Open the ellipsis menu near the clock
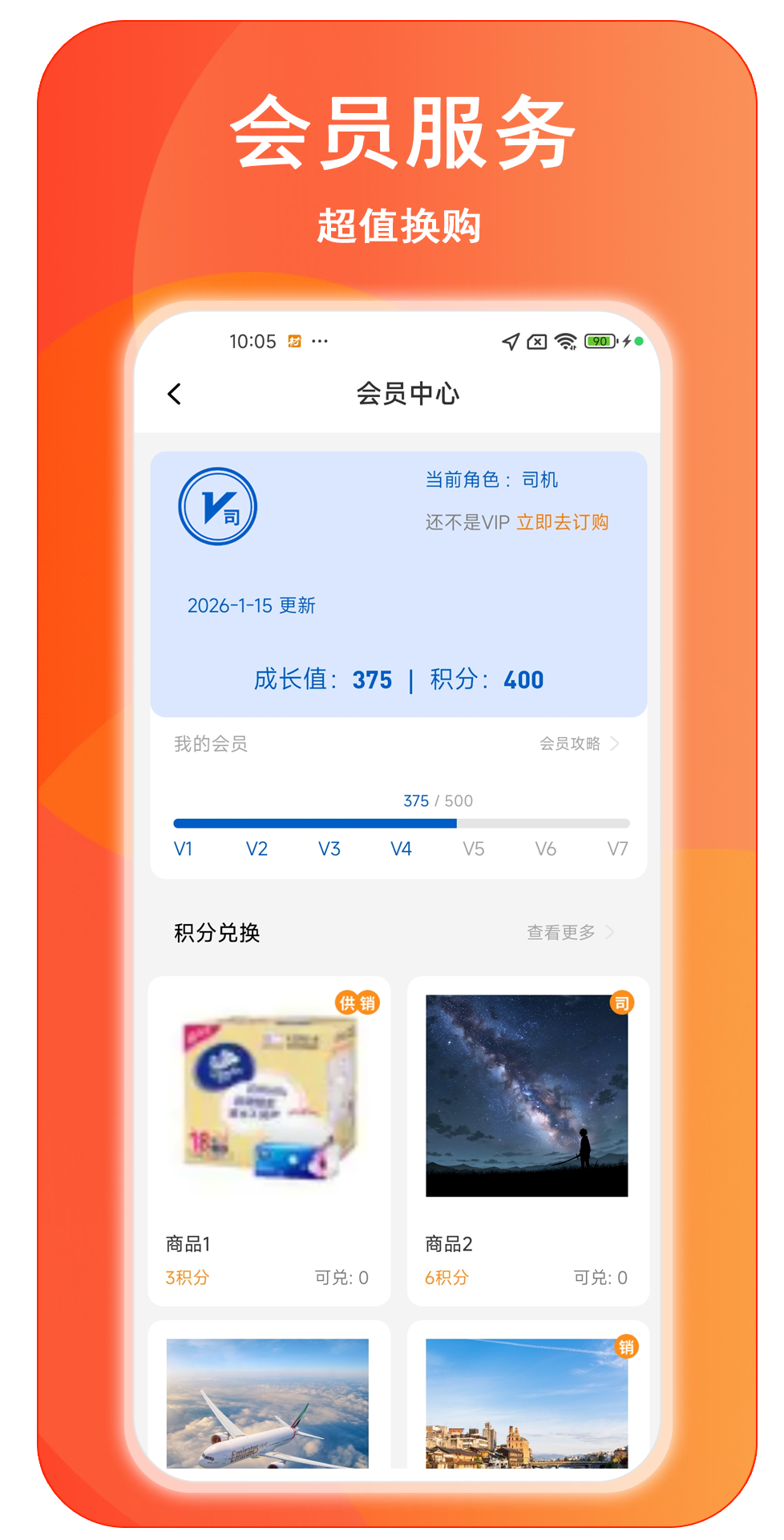 pyautogui.click(x=319, y=342)
